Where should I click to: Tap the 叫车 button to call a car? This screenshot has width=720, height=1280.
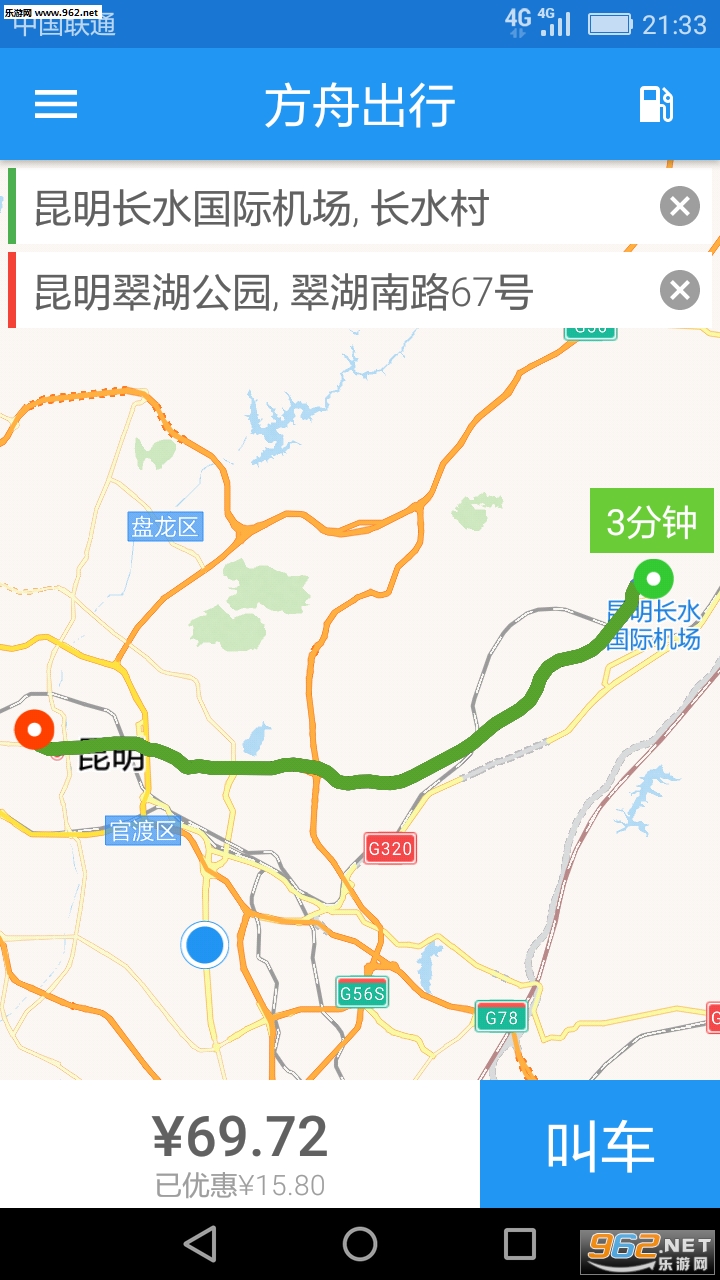coord(600,1144)
